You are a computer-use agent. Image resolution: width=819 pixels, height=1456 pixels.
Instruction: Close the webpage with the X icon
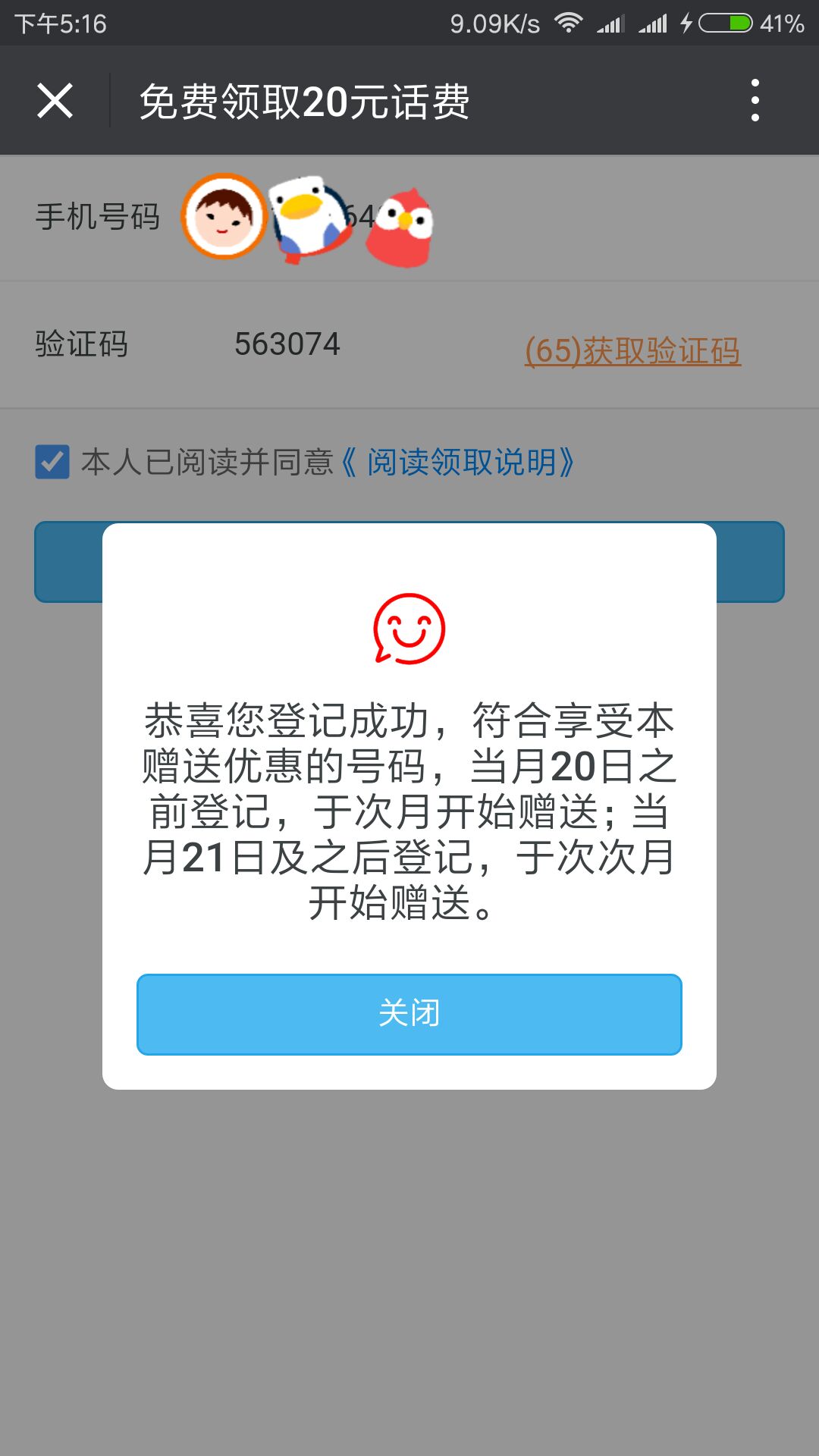point(55,101)
